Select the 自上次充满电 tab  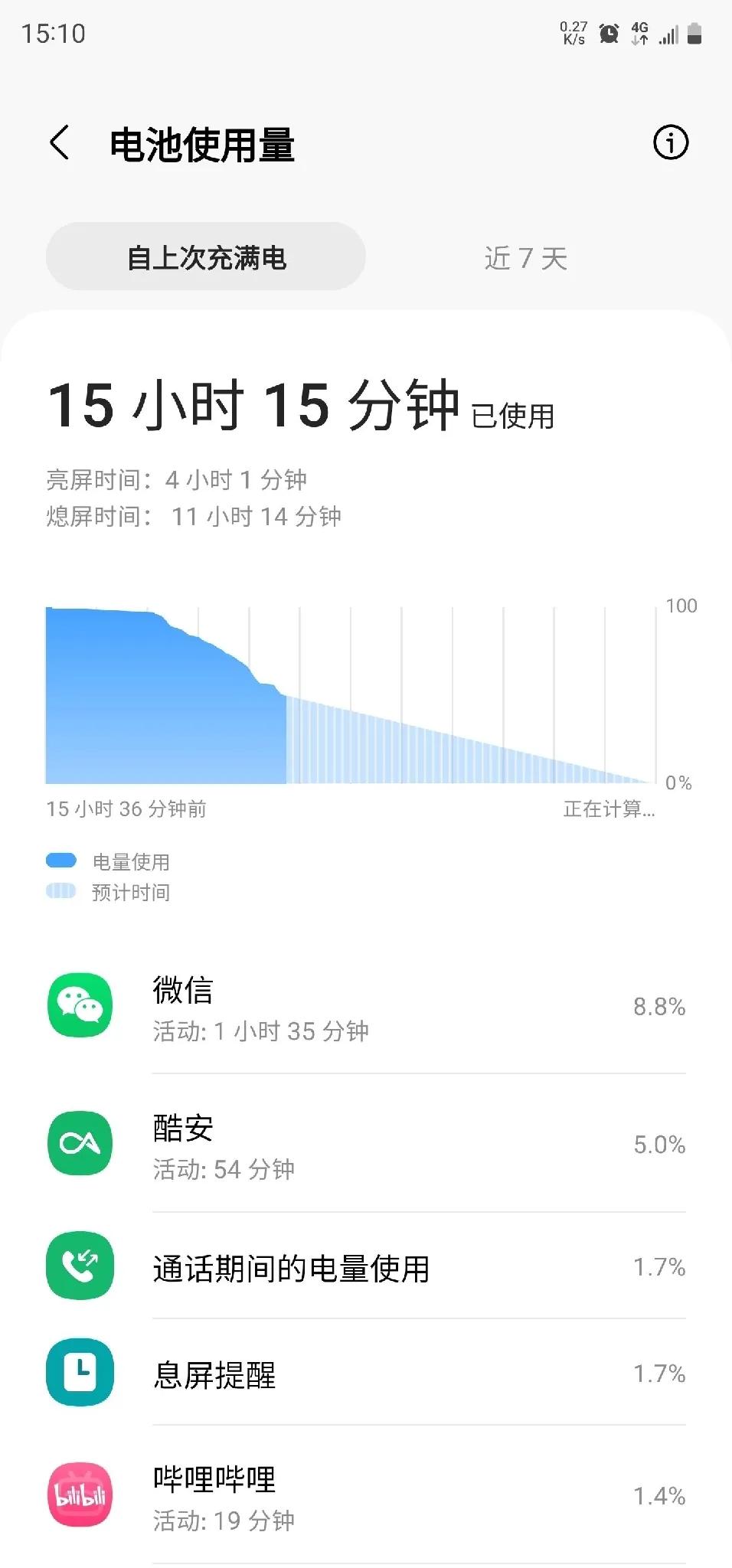click(206, 256)
